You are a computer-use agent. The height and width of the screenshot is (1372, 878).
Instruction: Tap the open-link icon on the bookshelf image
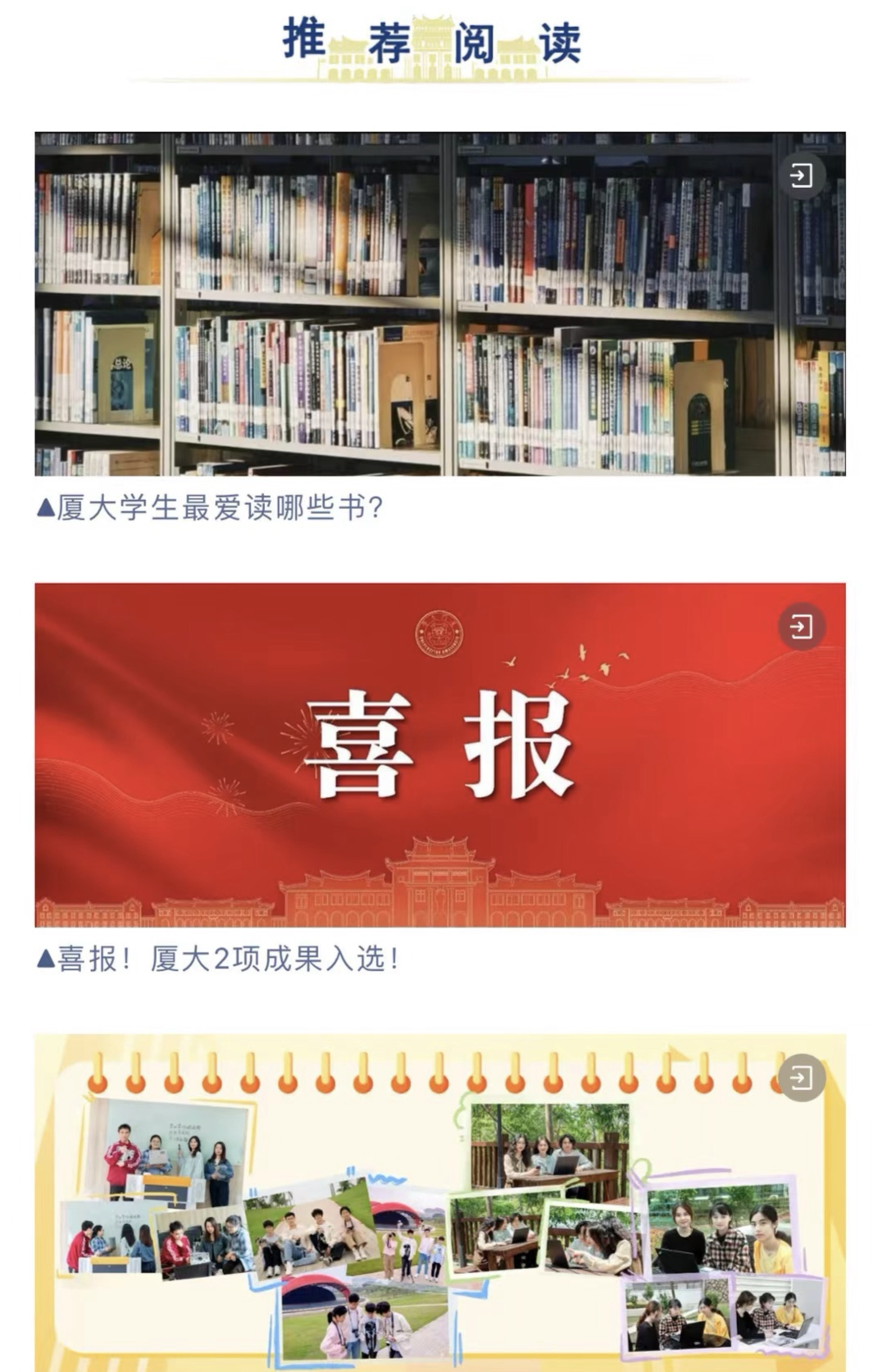point(801,175)
